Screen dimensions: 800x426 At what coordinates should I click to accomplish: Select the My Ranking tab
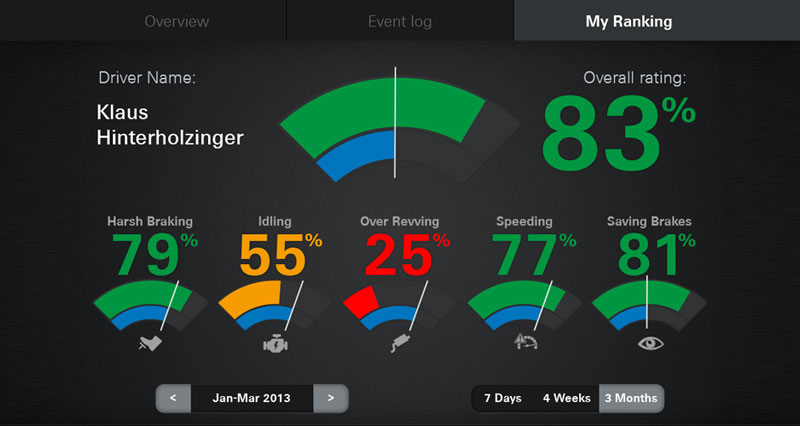[628, 21]
